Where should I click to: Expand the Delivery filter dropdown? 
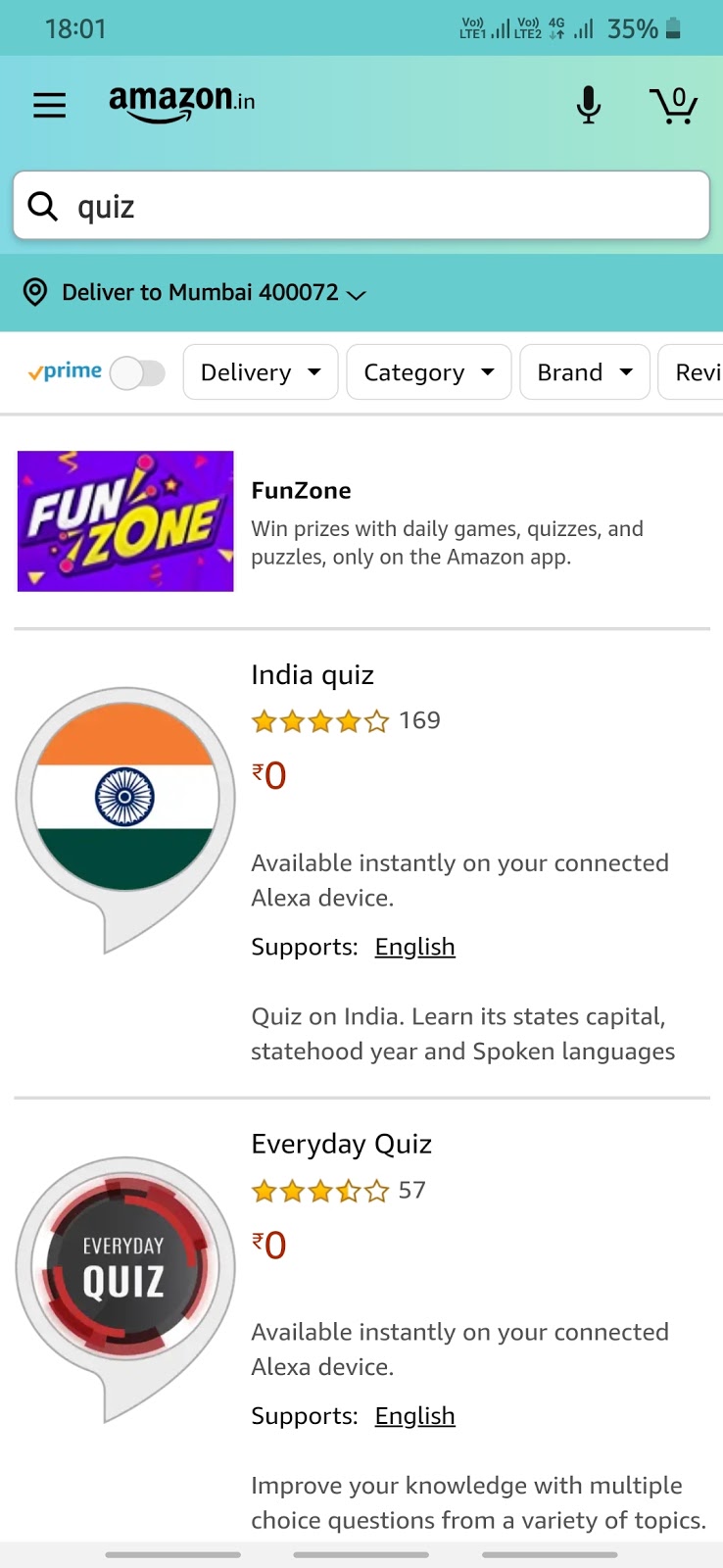coord(260,372)
